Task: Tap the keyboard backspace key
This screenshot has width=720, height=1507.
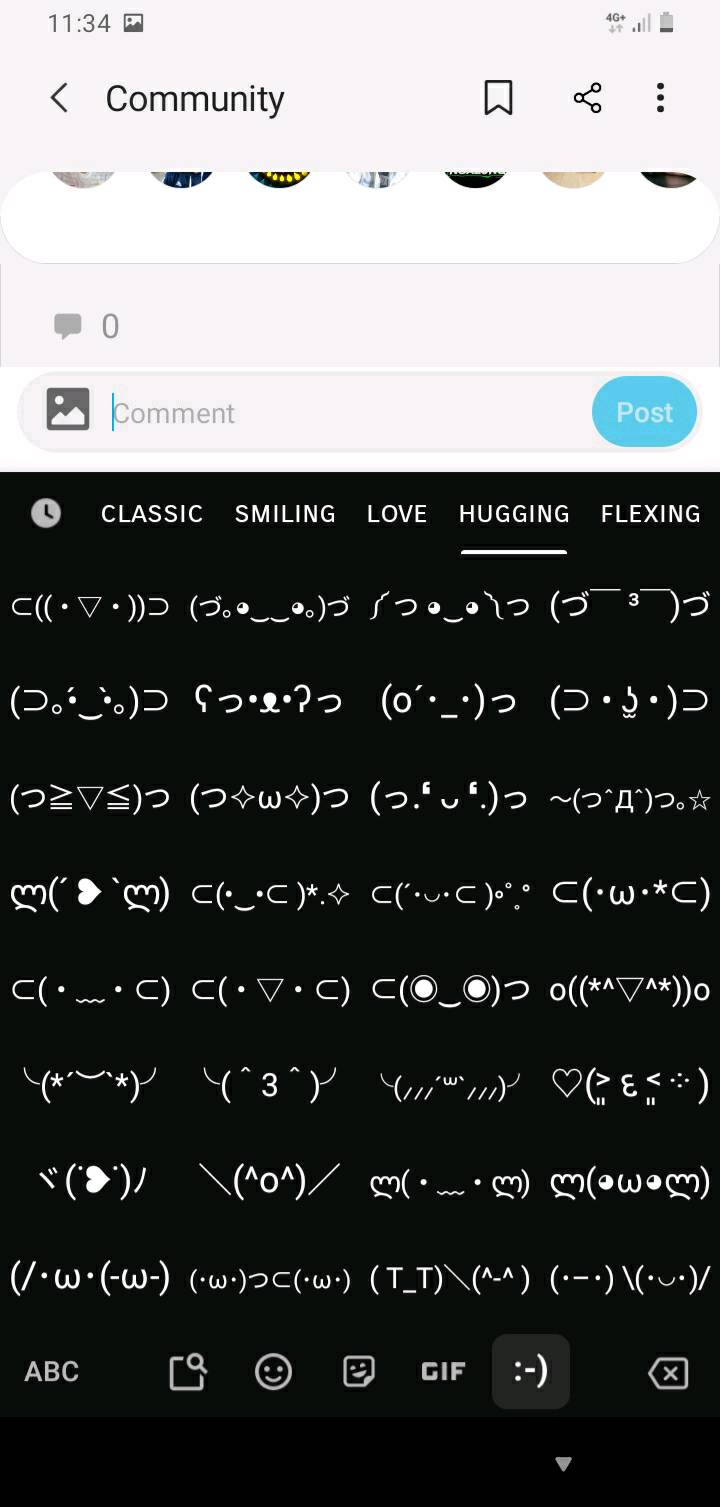Action: click(668, 1373)
